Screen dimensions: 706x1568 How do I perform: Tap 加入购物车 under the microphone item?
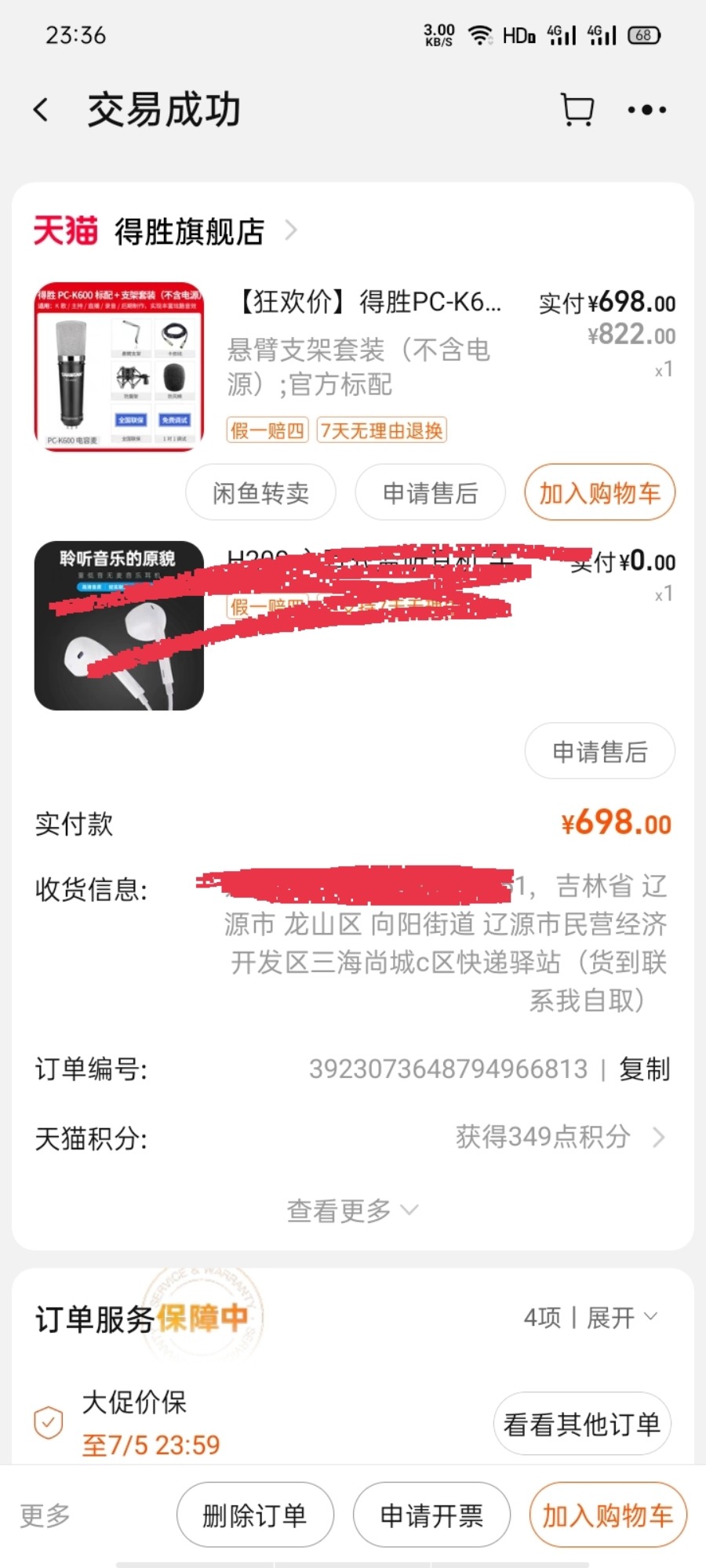[599, 492]
